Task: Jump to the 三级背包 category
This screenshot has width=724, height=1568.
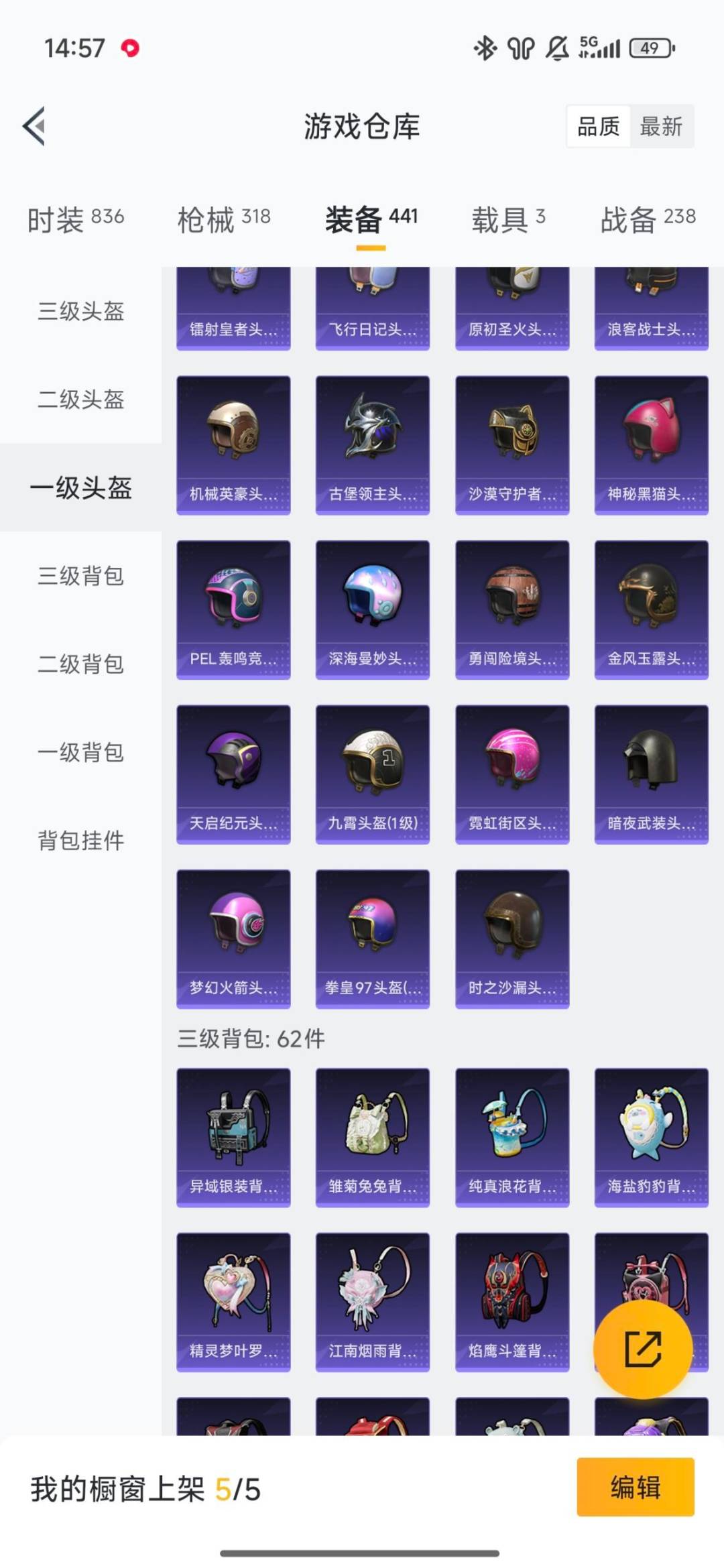Action: click(x=80, y=576)
